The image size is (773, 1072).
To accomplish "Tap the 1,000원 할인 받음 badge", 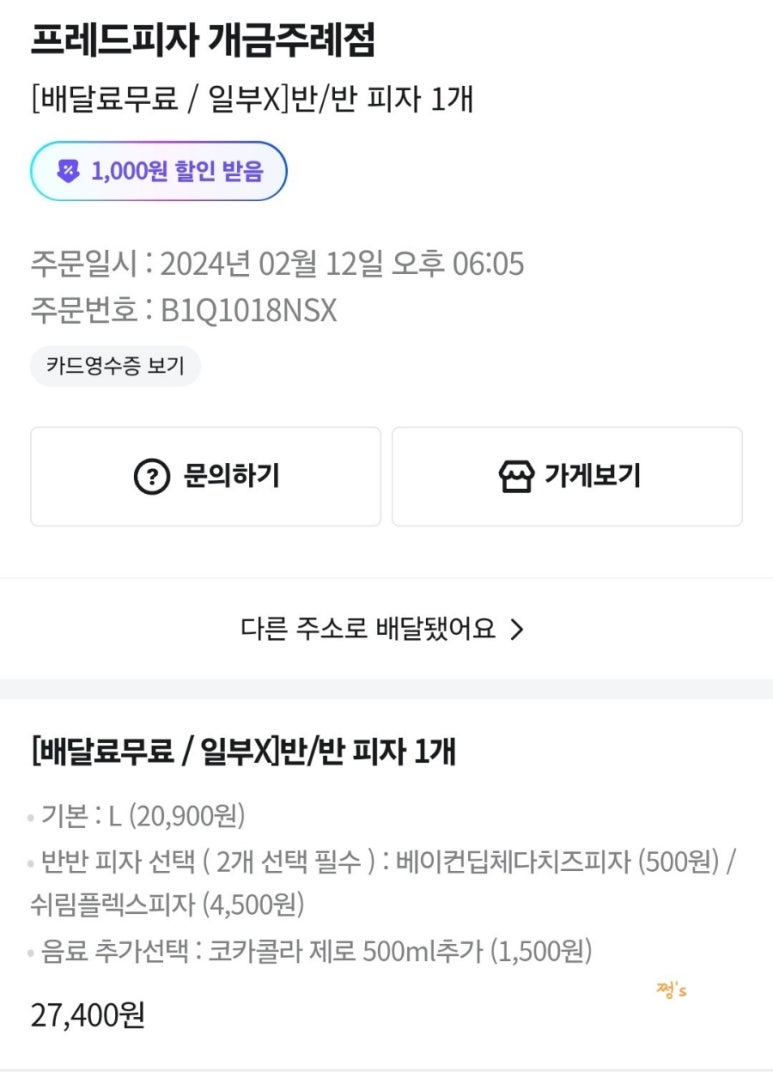I will 159,171.
